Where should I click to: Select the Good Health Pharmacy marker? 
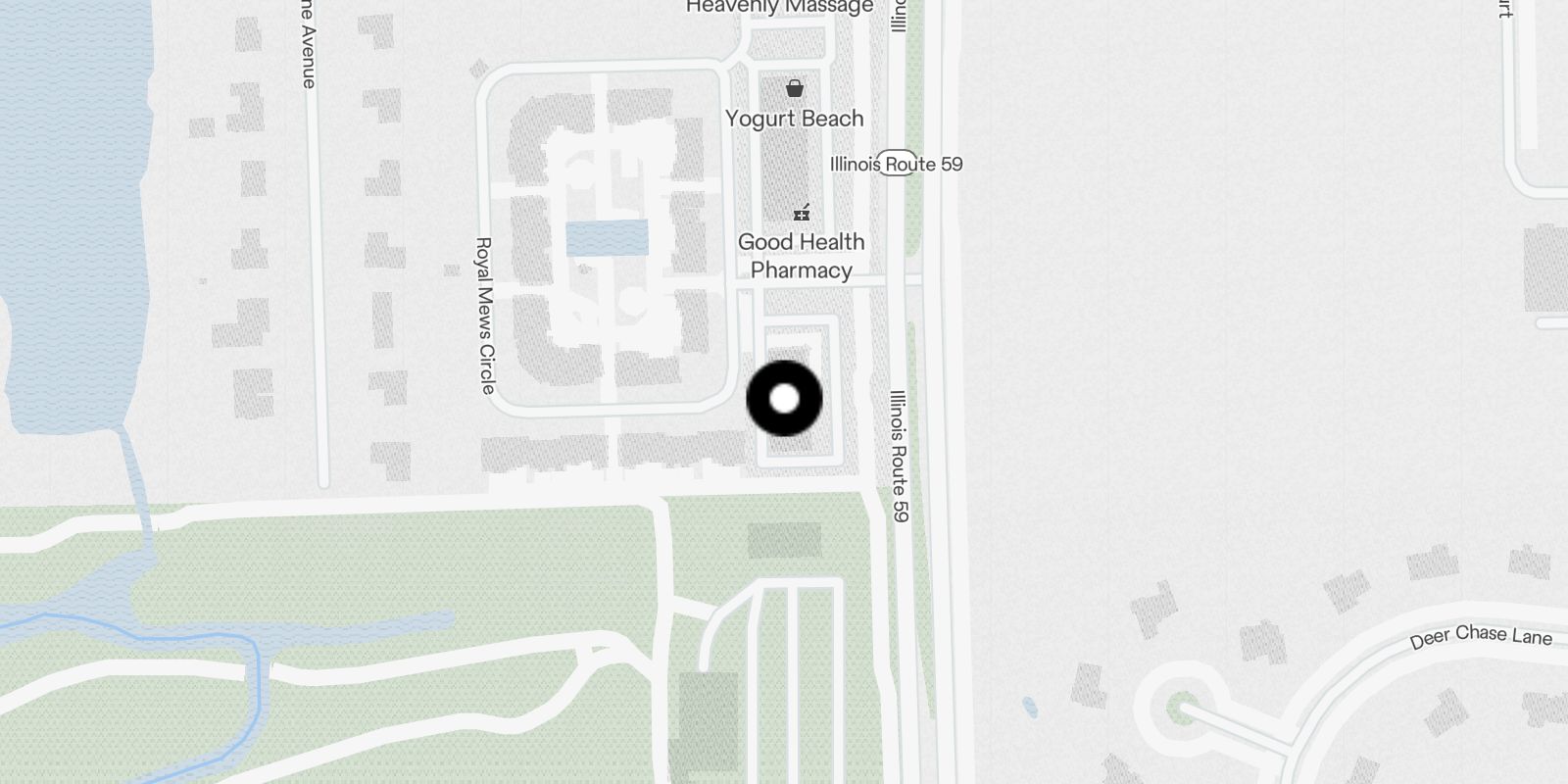[x=802, y=213]
